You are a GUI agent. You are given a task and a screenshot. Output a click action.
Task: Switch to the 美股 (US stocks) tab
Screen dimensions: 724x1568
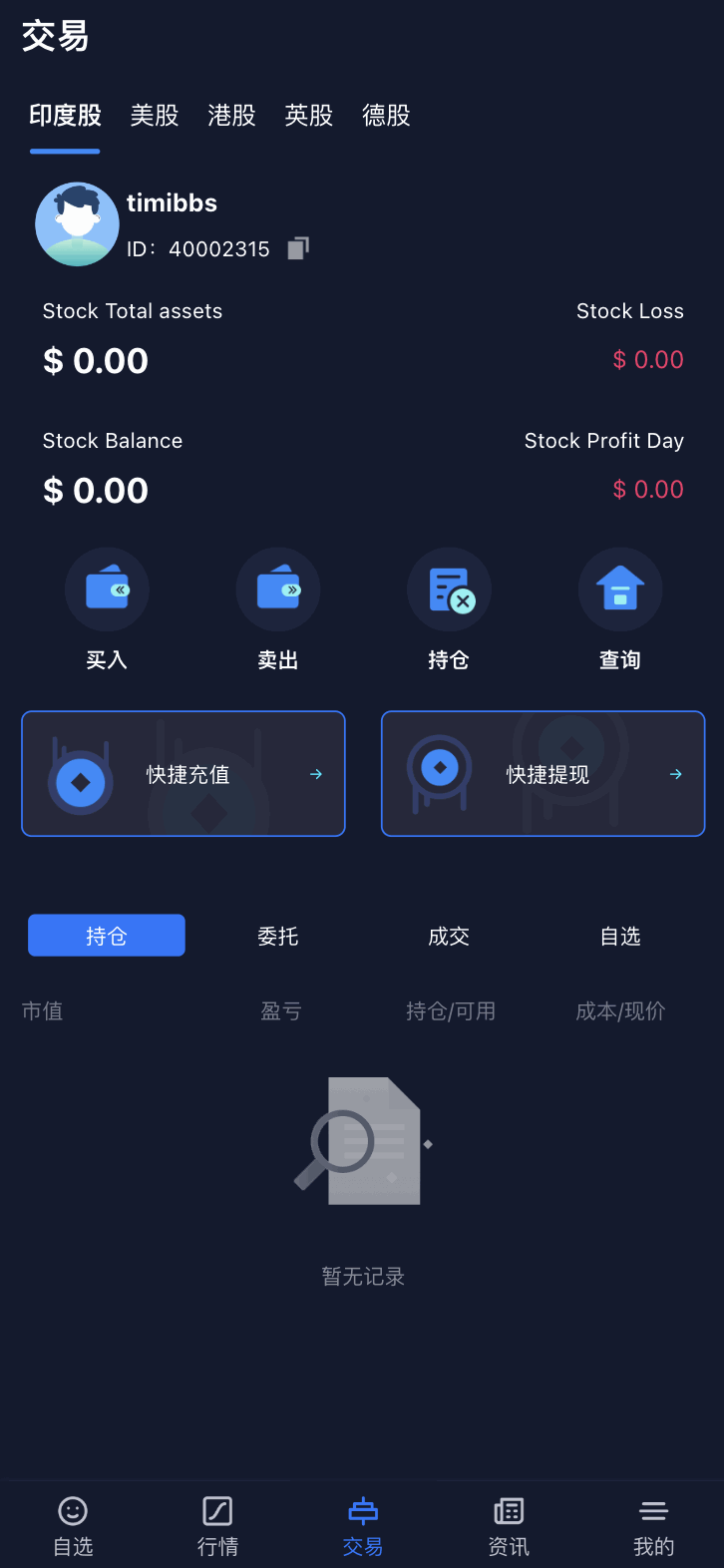154,116
